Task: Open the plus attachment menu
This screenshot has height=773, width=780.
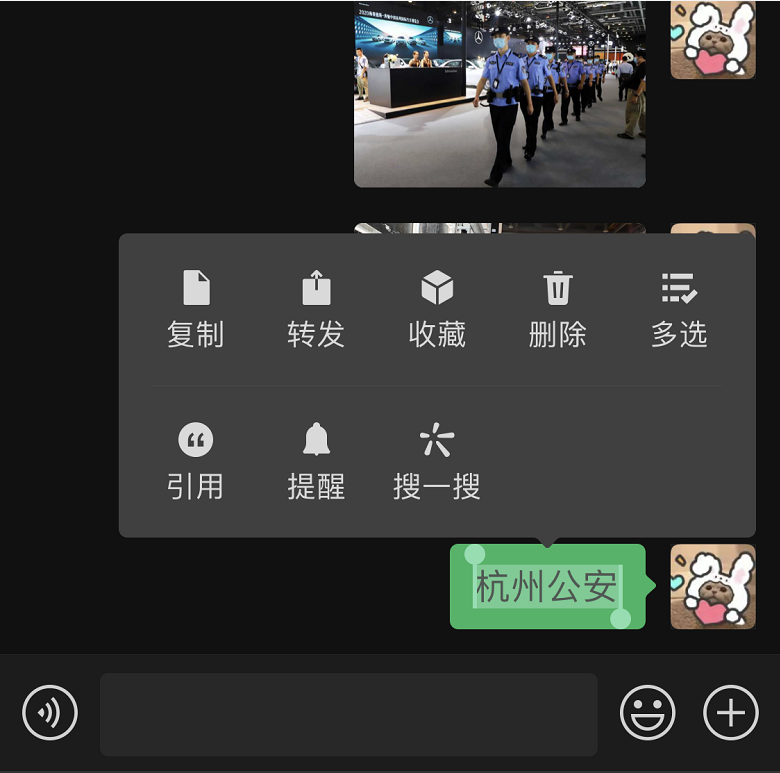Action: pos(731,713)
